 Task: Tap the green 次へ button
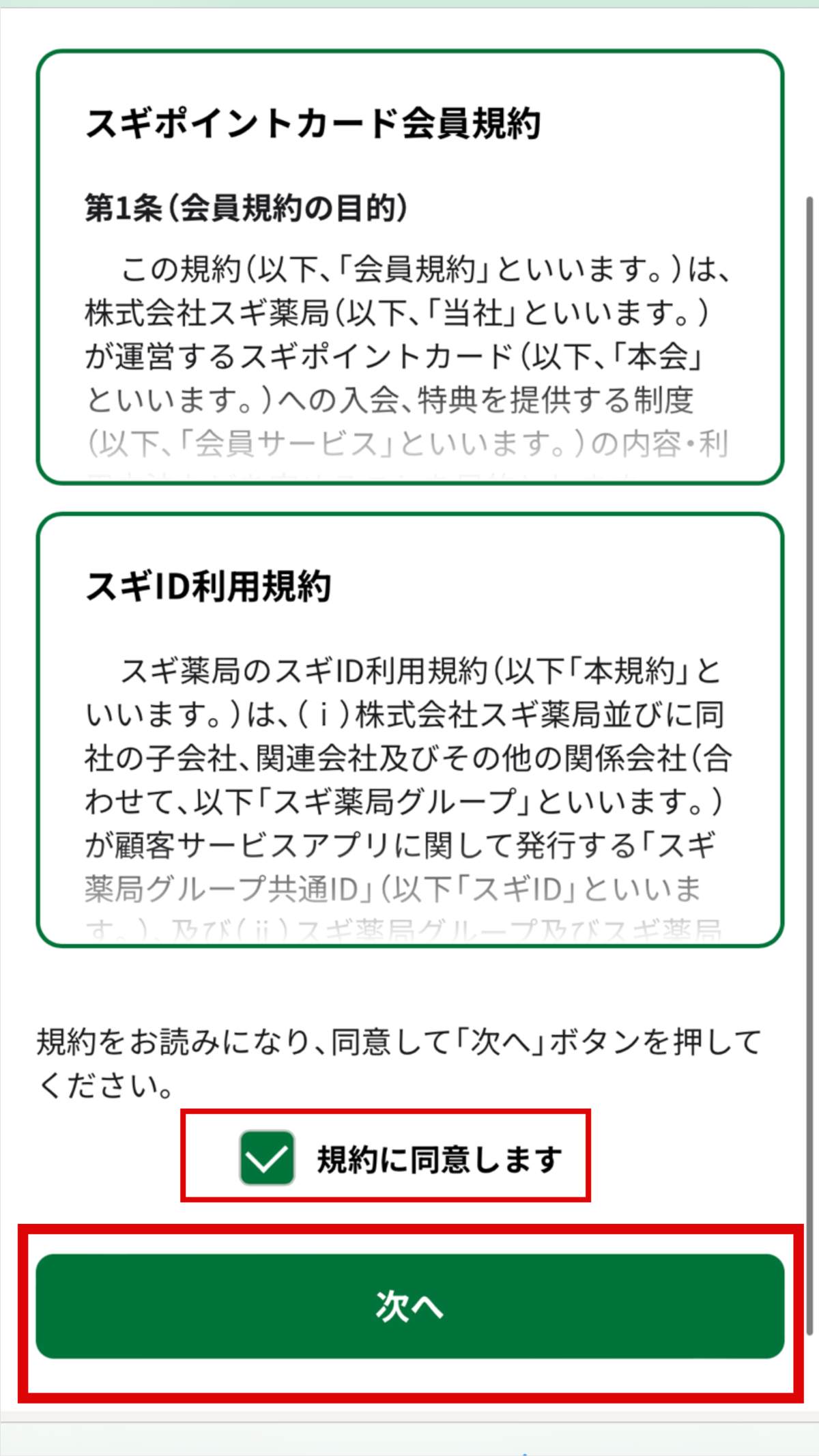click(409, 1306)
